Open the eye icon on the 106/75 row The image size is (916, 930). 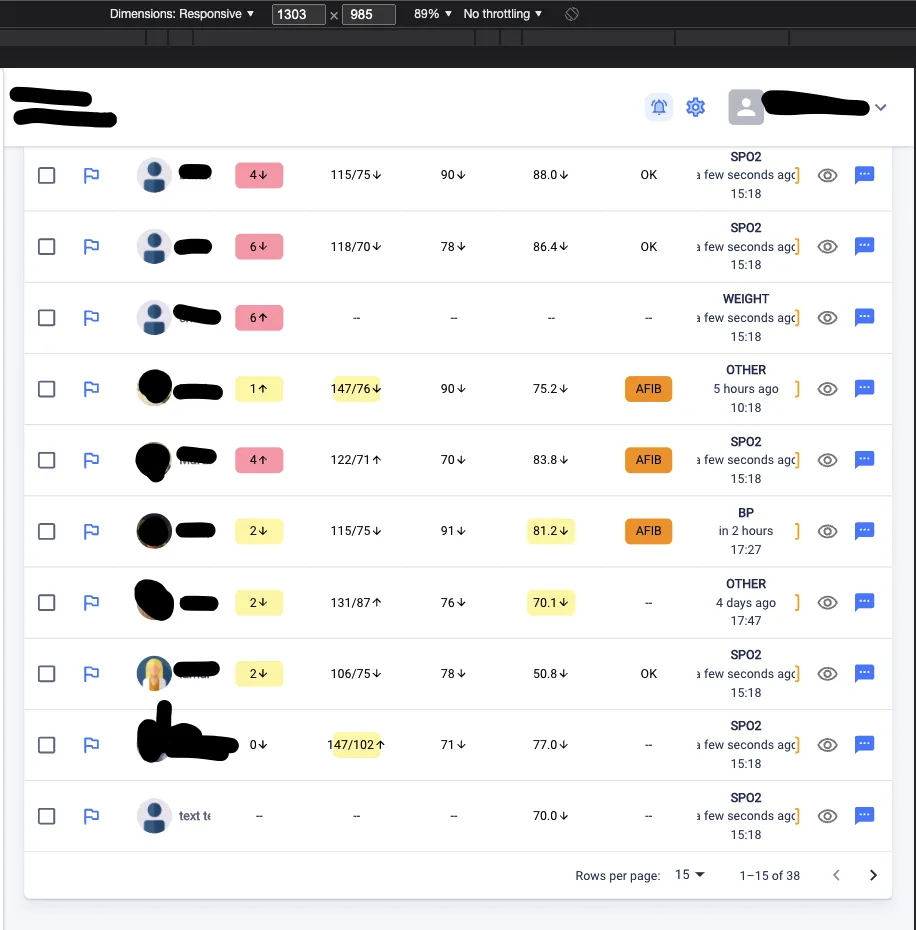[x=827, y=674]
